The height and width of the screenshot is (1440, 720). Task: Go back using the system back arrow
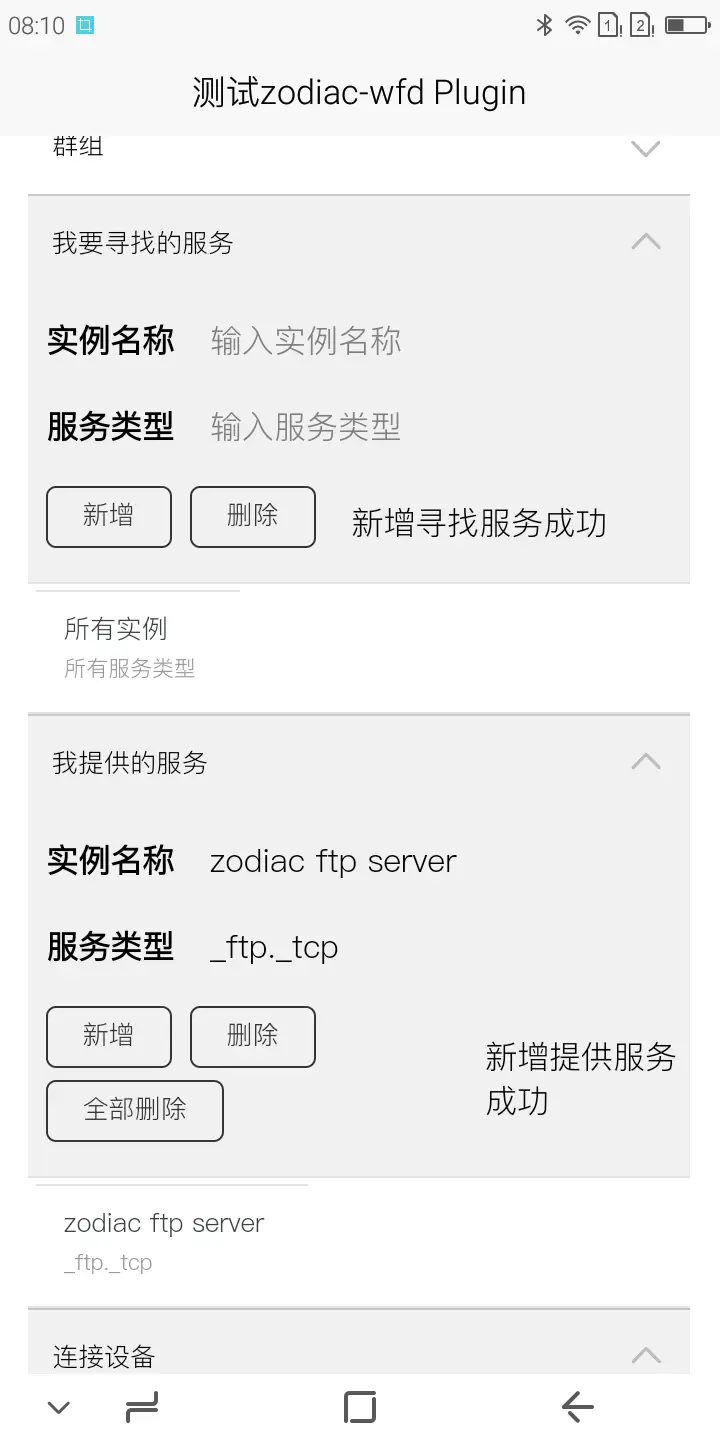click(x=578, y=1407)
